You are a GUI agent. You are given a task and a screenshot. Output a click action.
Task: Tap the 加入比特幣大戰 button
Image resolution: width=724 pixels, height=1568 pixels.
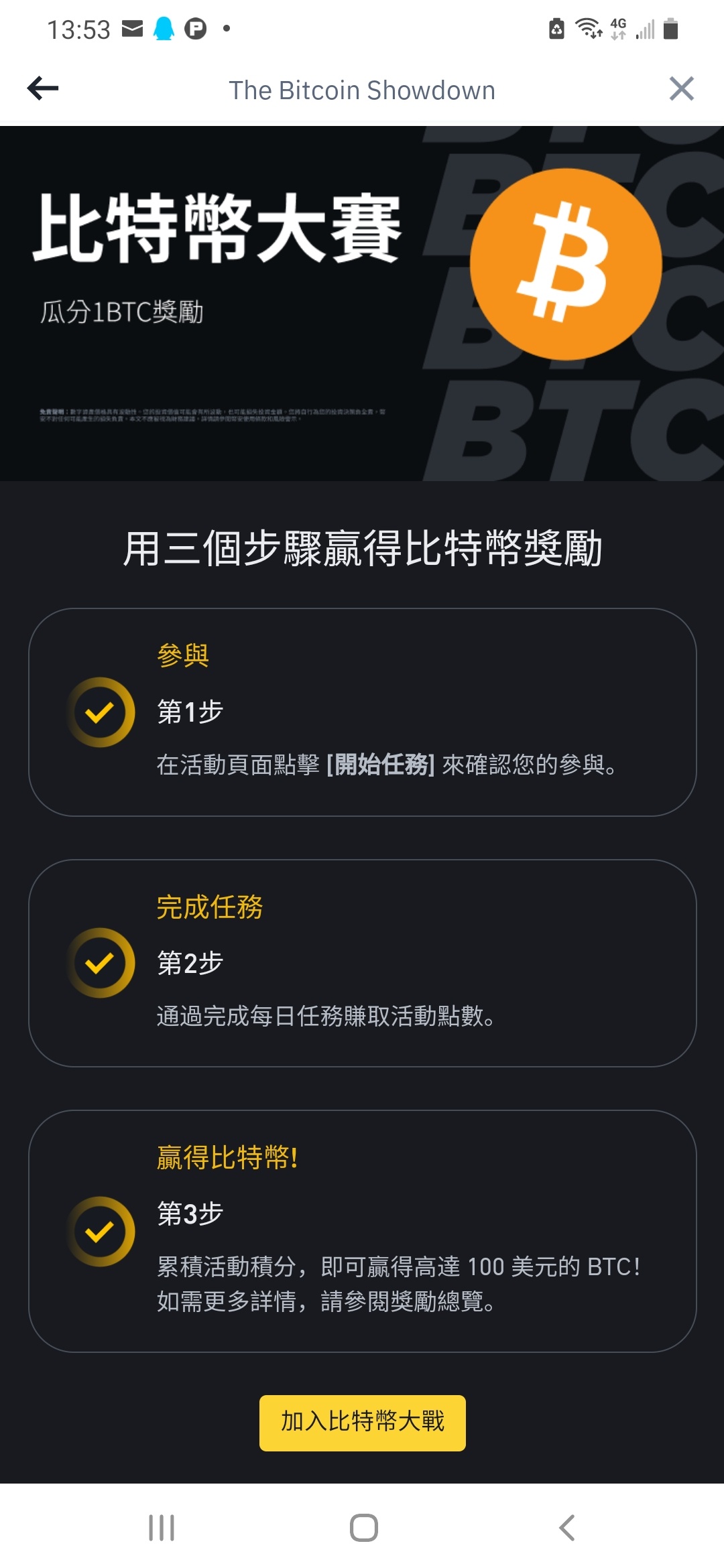[x=362, y=1423]
